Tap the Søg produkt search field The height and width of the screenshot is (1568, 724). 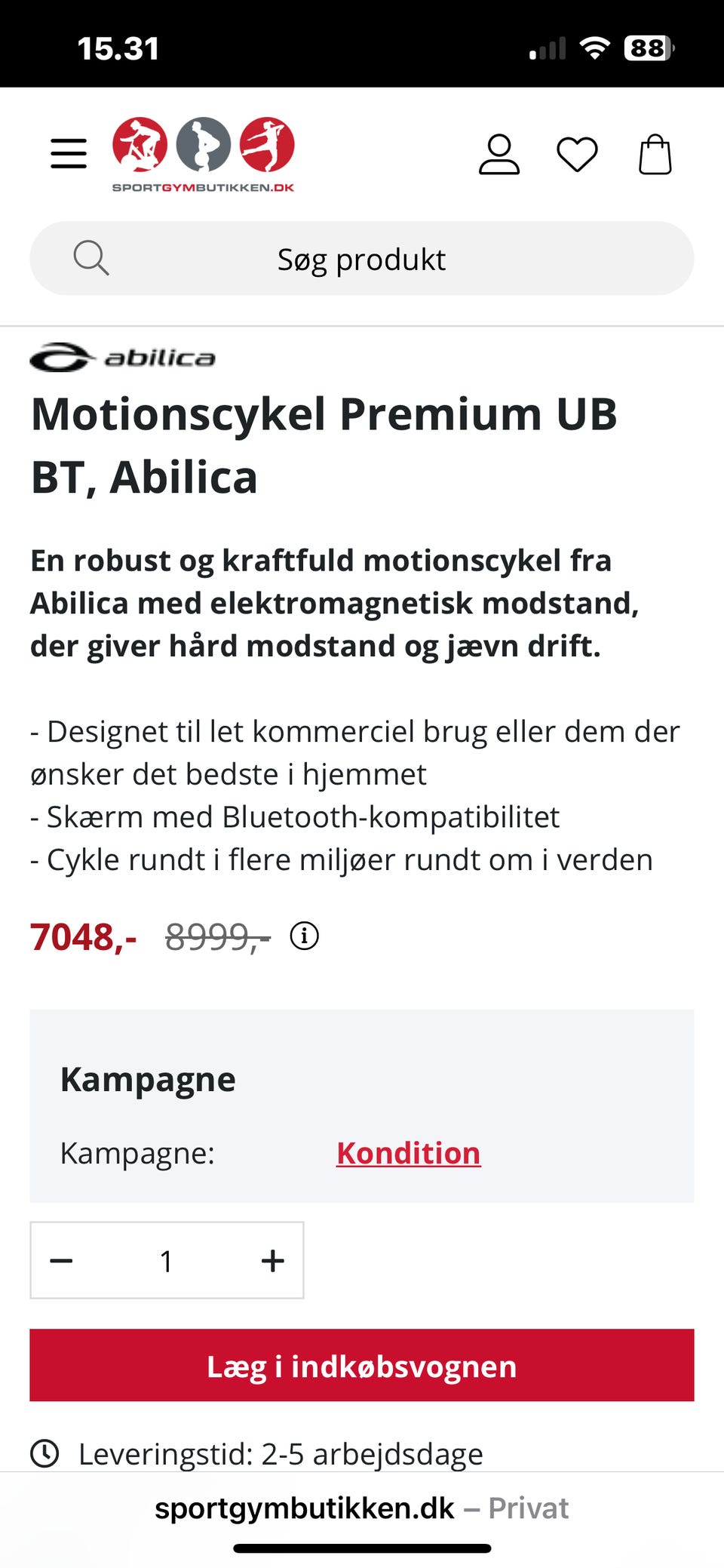pyautogui.click(x=362, y=257)
